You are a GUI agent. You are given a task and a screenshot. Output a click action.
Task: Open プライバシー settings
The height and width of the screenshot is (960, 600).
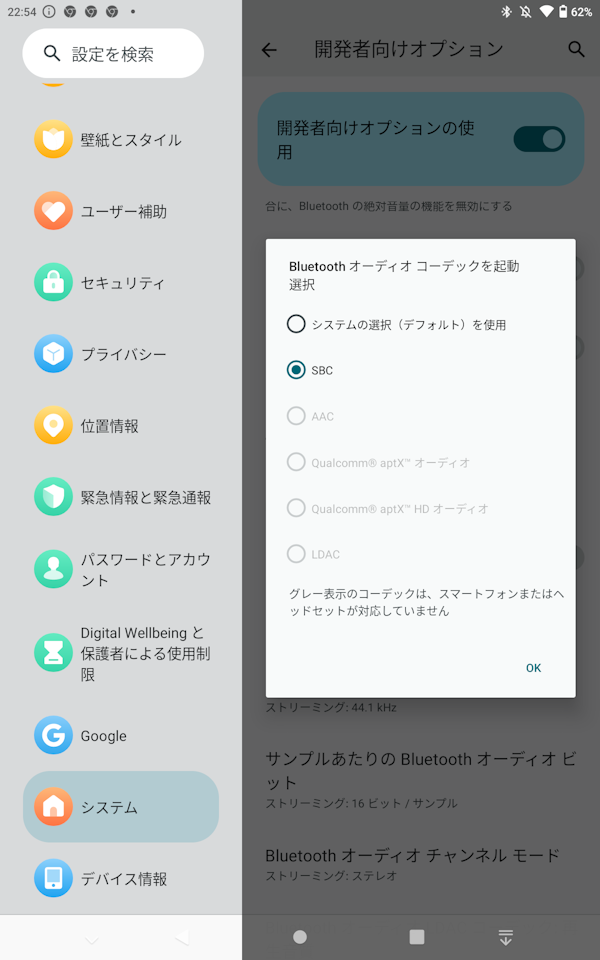(121, 354)
